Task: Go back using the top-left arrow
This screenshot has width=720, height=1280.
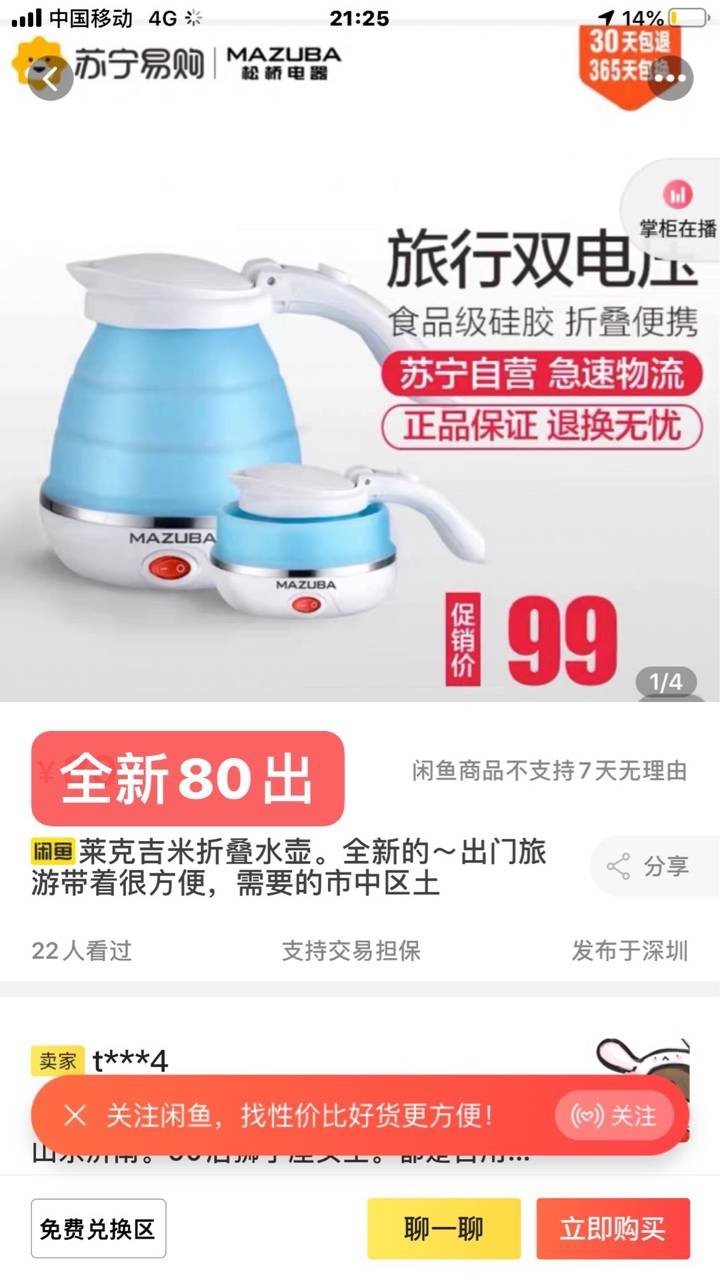Action: tap(52, 79)
